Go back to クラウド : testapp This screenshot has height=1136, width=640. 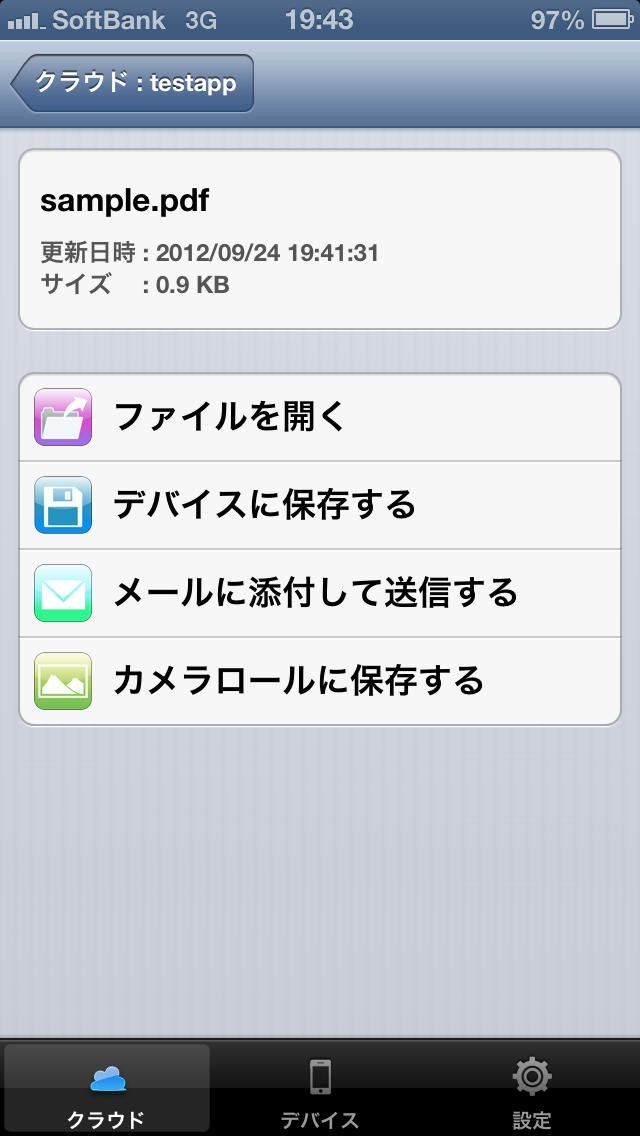(x=133, y=83)
